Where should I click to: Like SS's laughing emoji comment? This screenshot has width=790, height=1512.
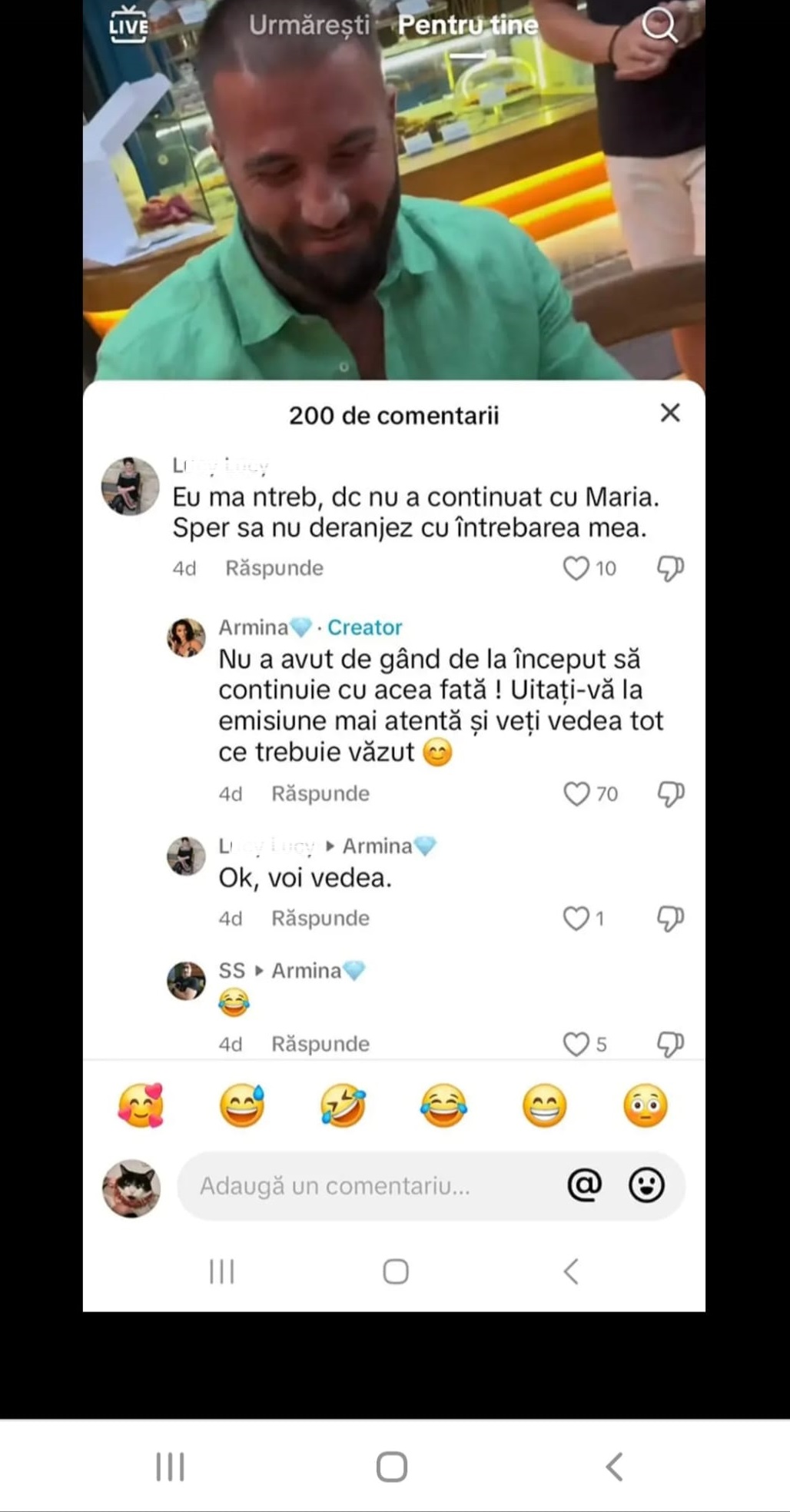pyautogui.click(x=576, y=1044)
